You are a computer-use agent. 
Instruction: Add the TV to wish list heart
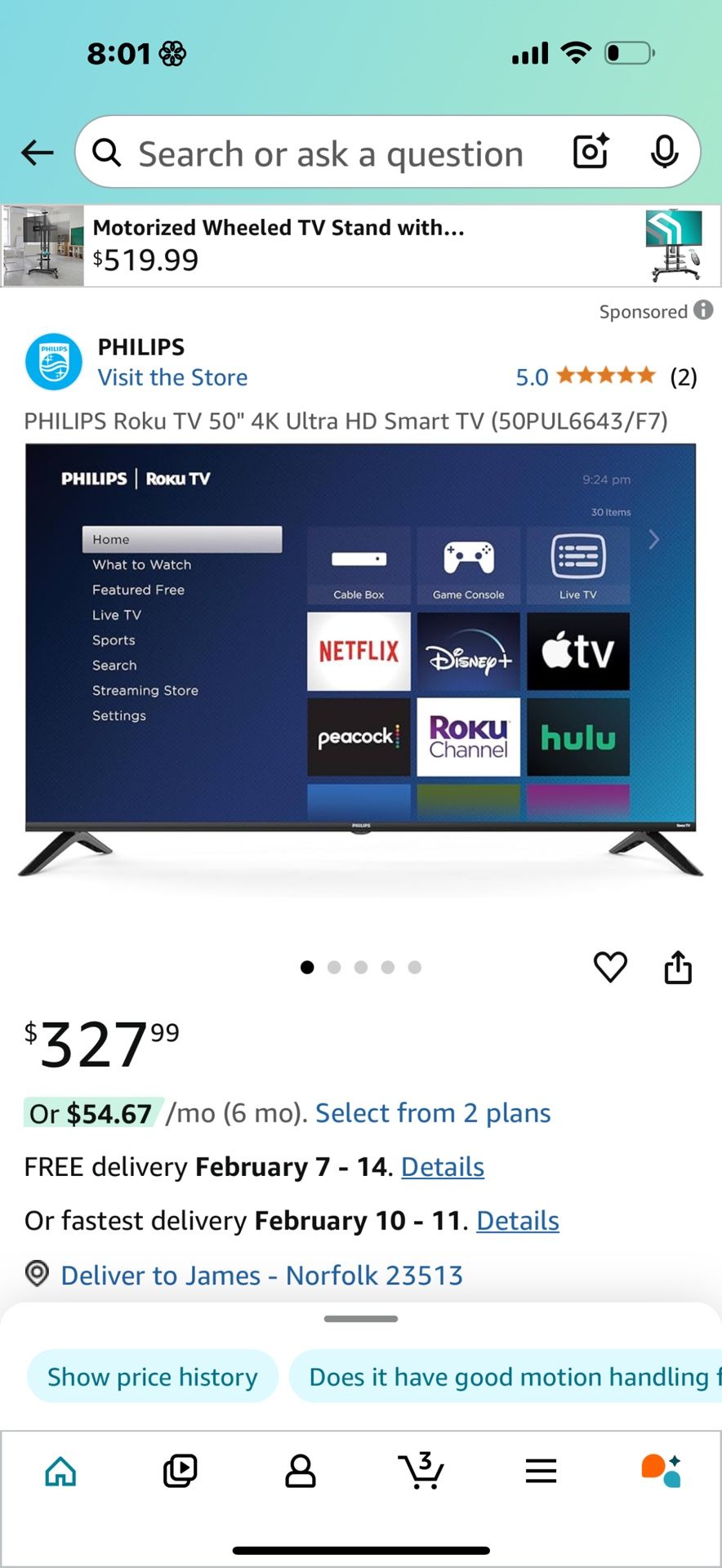pyautogui.click(x=610, y=967)
